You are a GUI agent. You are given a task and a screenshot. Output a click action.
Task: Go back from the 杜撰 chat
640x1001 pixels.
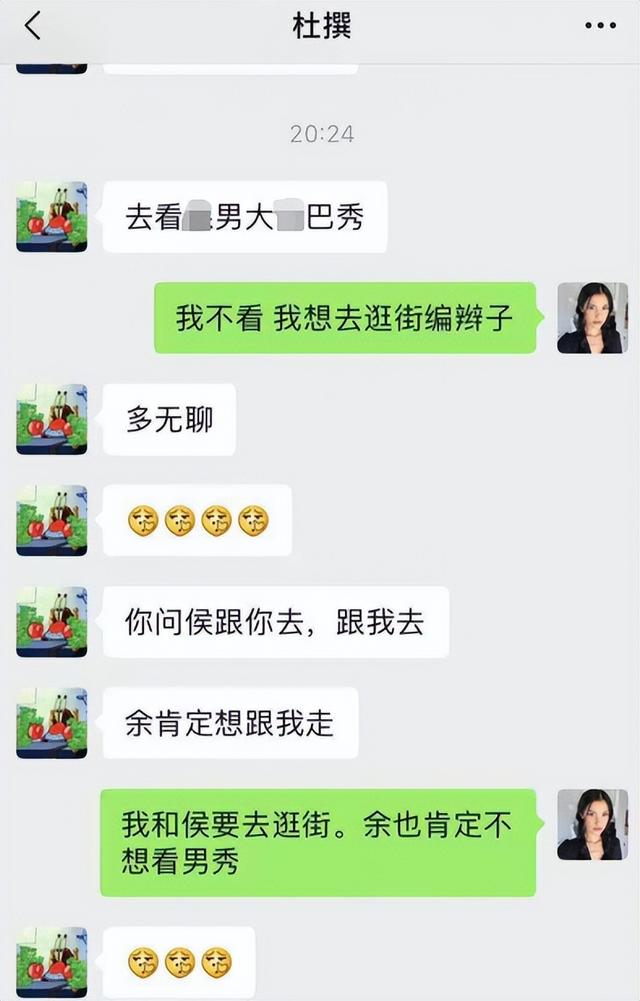tap(33, 26)
